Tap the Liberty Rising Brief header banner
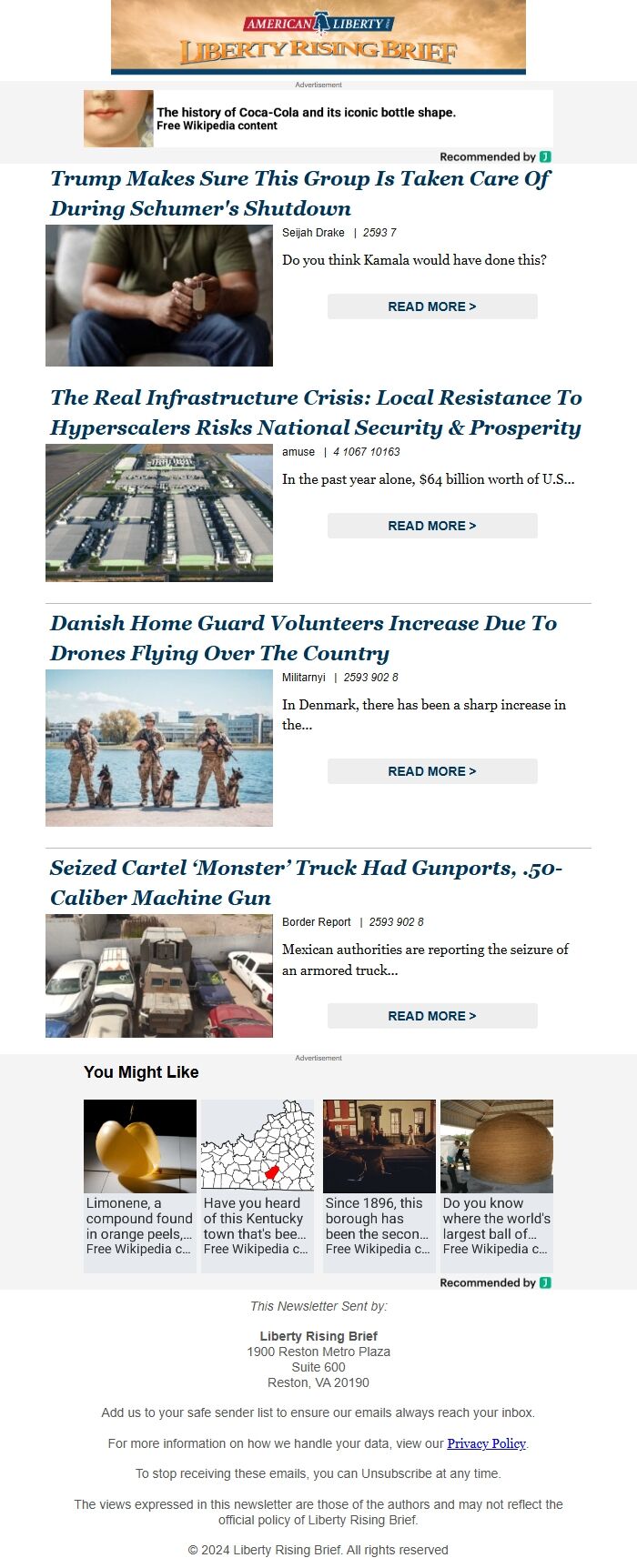Viewport: 637px width, 1568px height. click(318, 37)
